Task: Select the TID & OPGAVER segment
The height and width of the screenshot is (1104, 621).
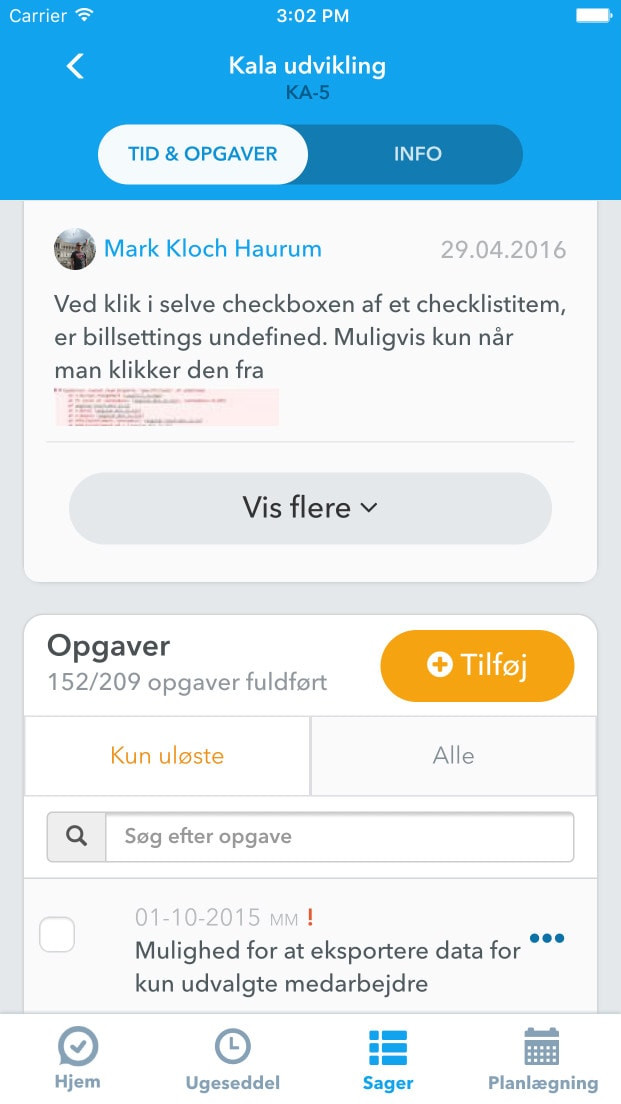Action: (203, 154)
